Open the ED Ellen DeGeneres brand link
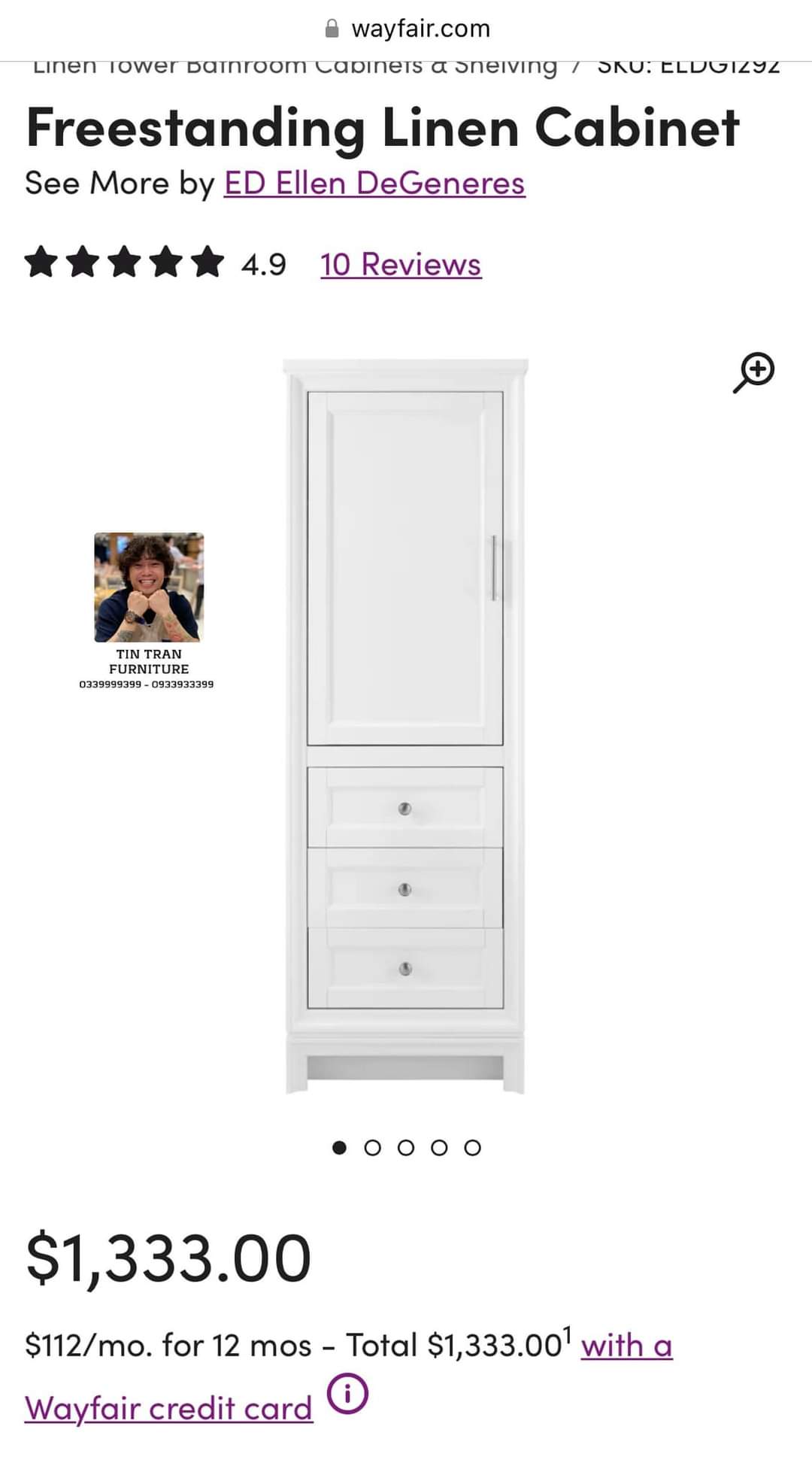Viewport: 812px width, 1472px height. 374,184
